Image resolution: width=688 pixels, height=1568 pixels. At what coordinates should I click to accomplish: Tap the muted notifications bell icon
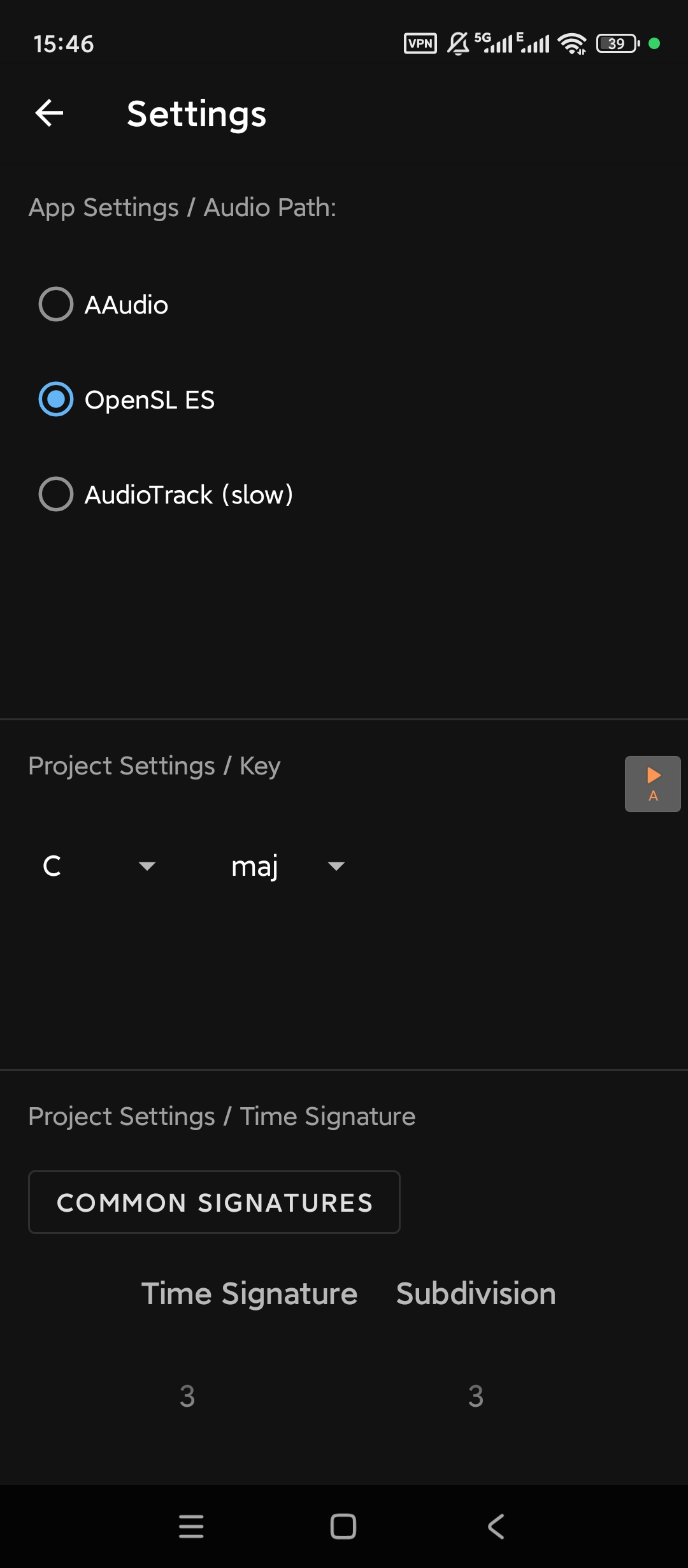(456, 42)
